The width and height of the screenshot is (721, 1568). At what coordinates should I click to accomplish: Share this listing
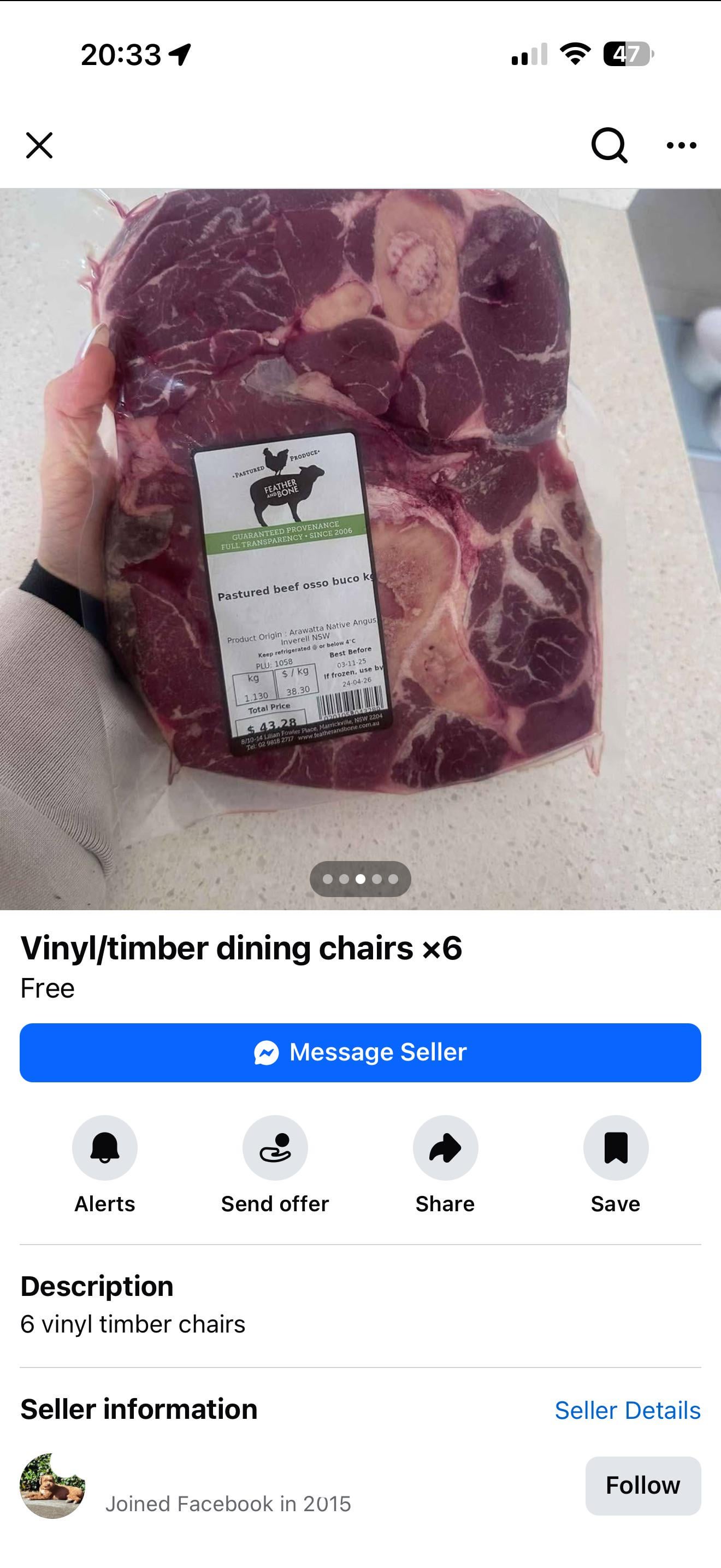tap(445, 1148)
